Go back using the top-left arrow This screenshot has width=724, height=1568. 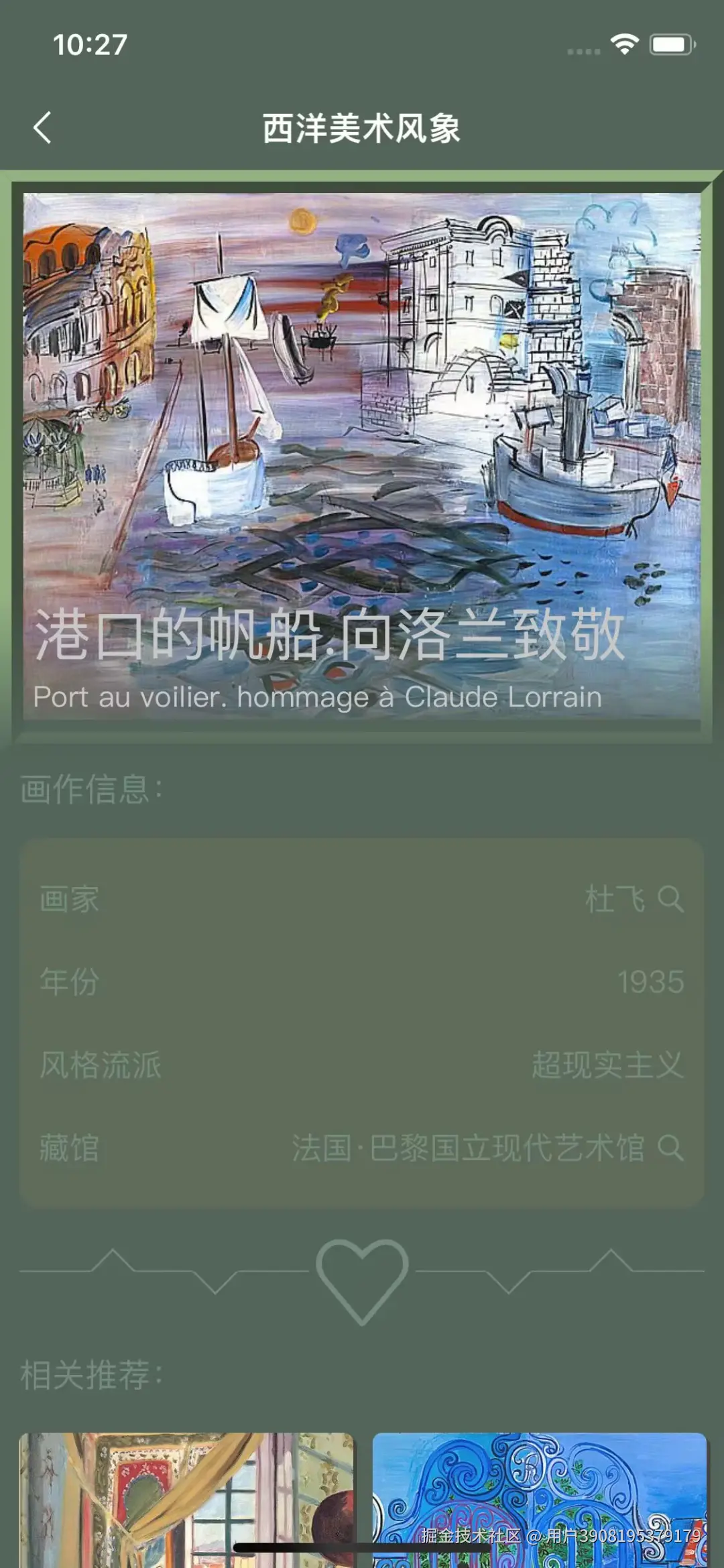pyautogui.click(x=42, y=127)
